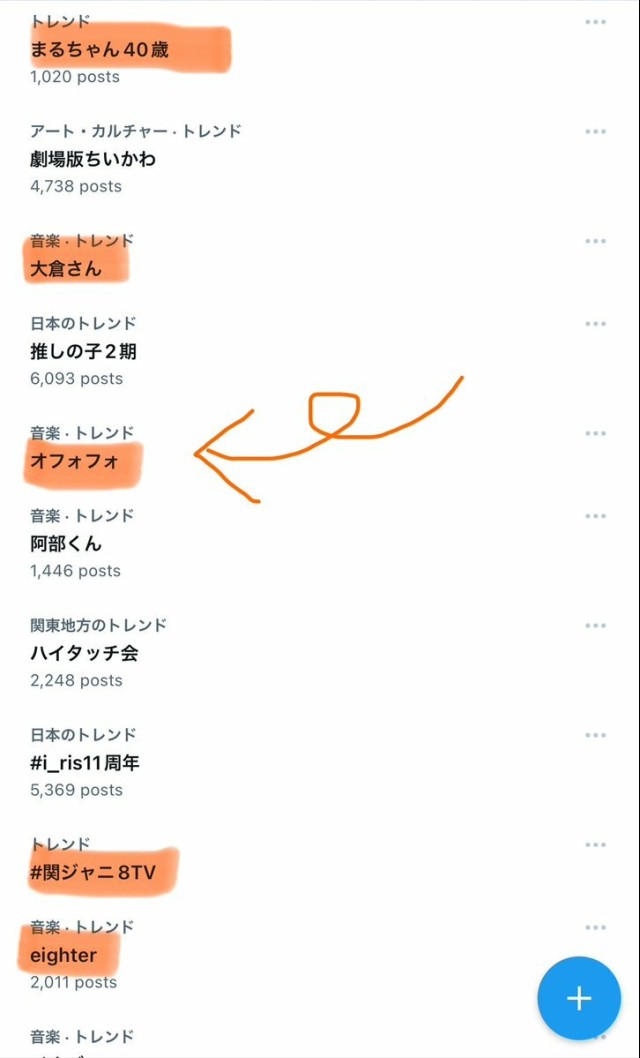The height and width of the screenshot is (1058, 640).
Task: Open more options for 推しの子2期 trend
Action: 596,324
